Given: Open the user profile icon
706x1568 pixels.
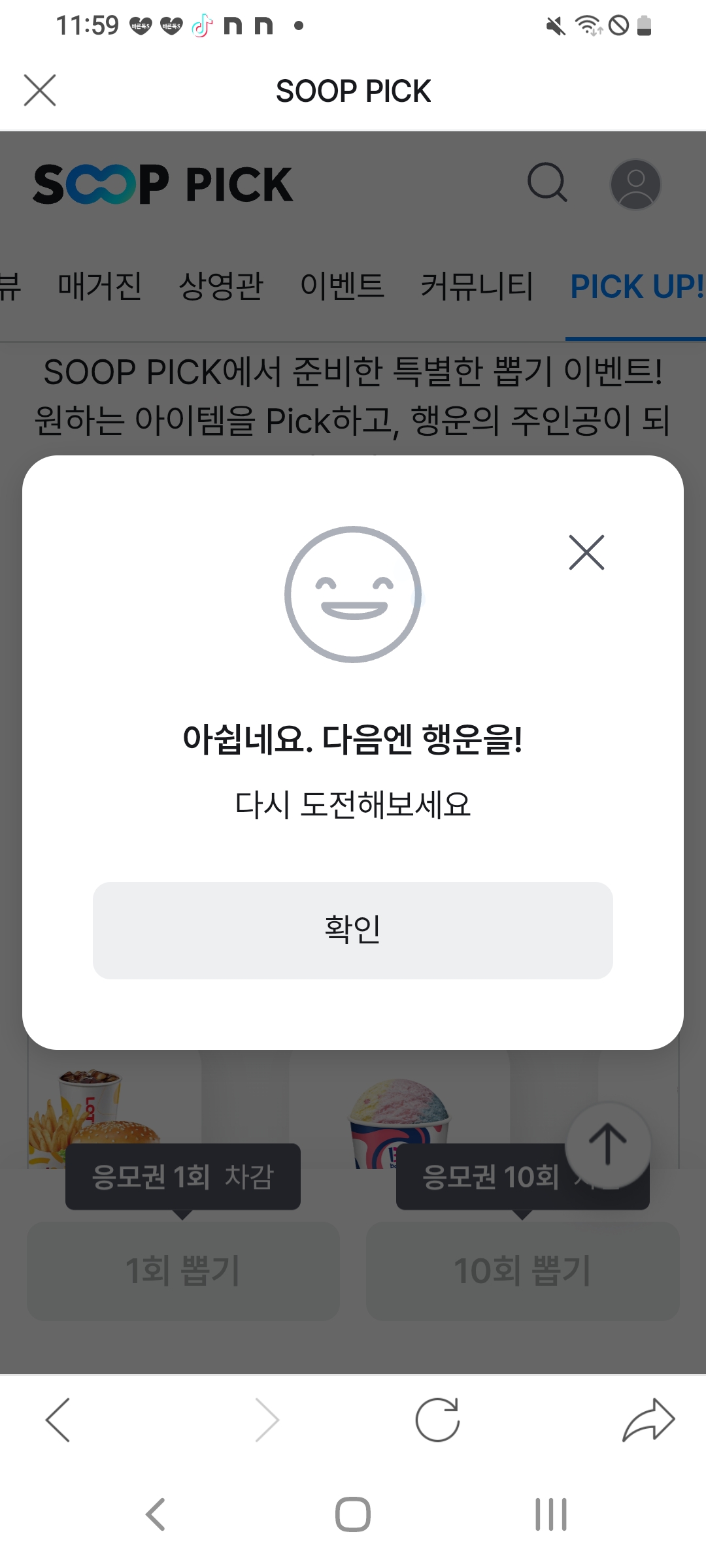Looking at the screenshot, I should tap(635, 184).
